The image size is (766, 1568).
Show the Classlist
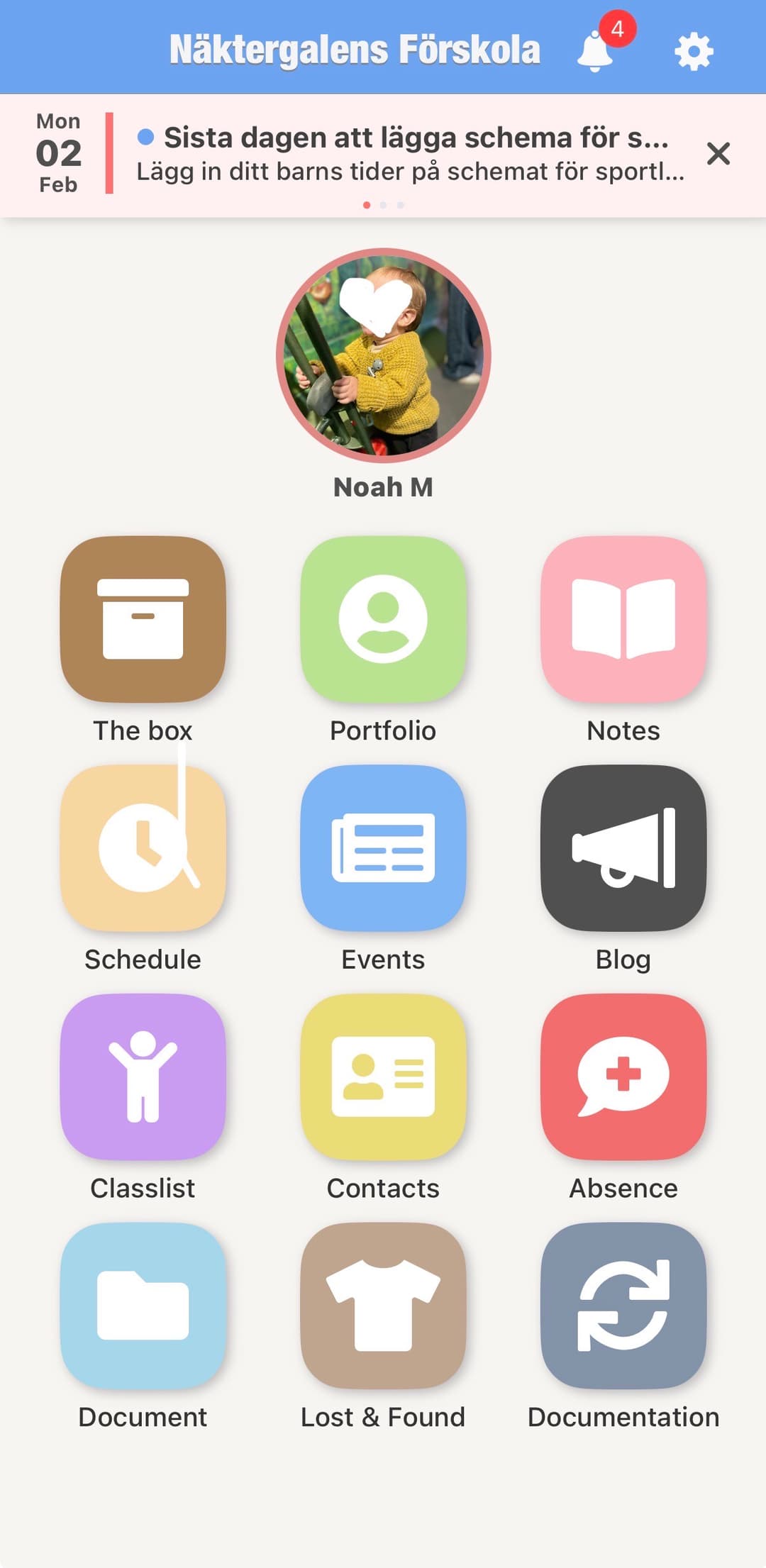143,1077
